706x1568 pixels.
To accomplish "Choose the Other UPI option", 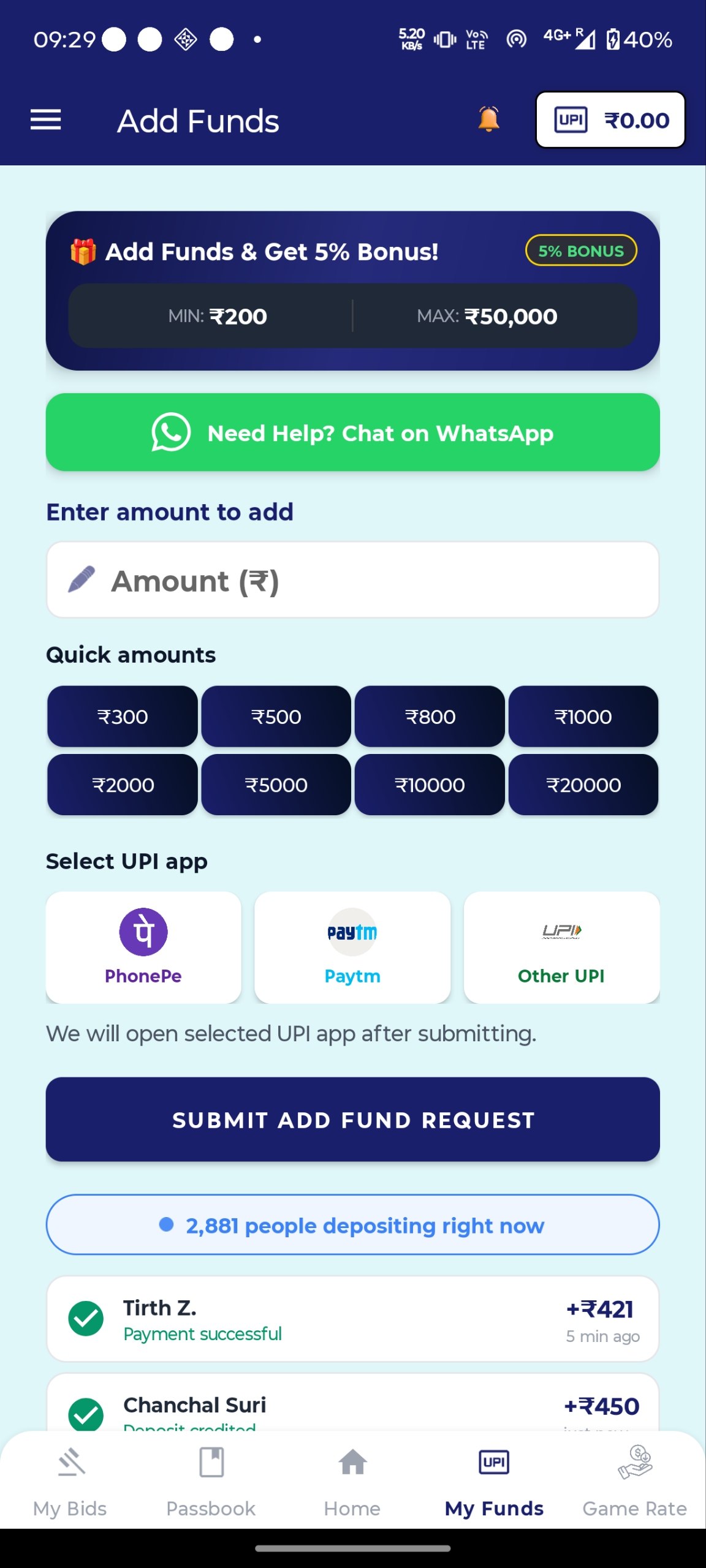I will point(561,947).
